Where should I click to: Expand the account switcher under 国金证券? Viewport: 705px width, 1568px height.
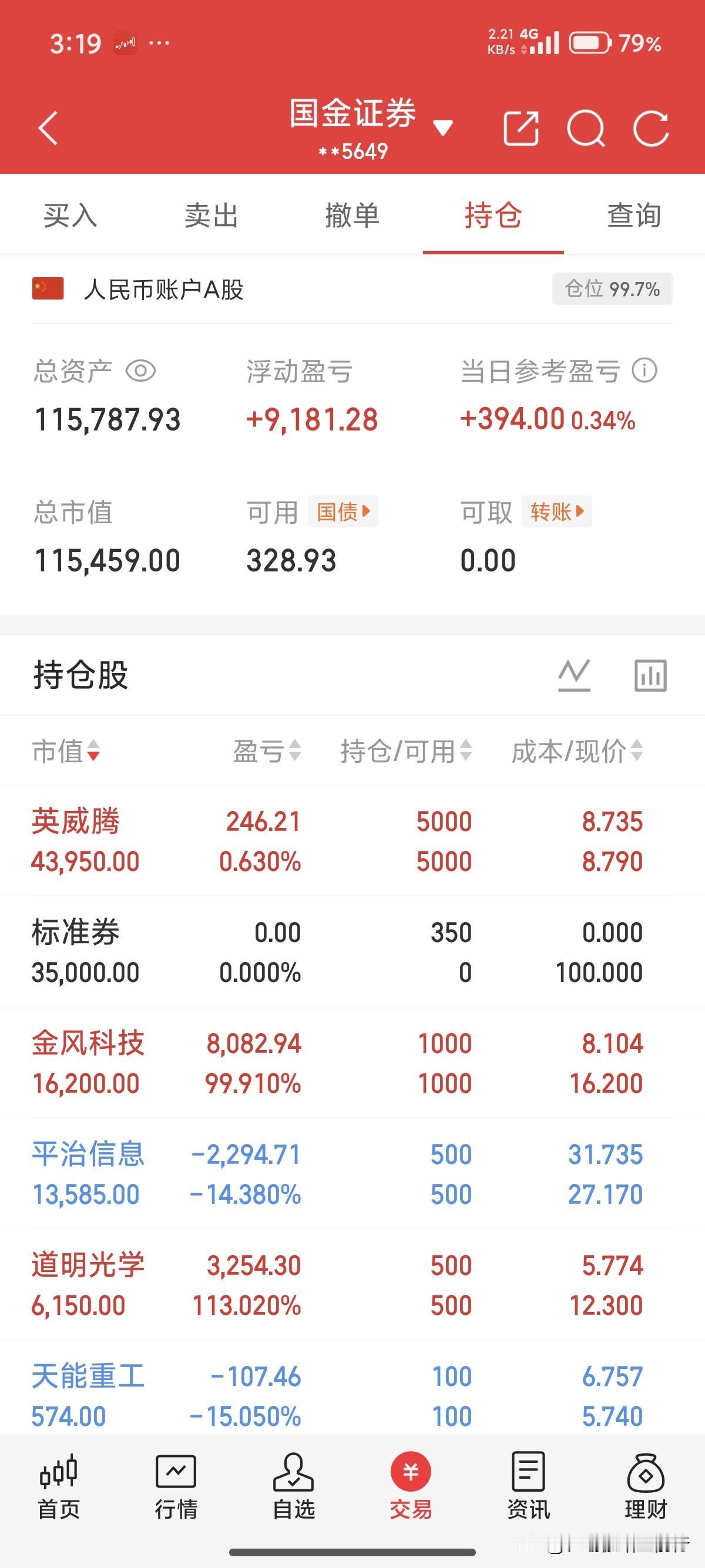tap(444, 129)
